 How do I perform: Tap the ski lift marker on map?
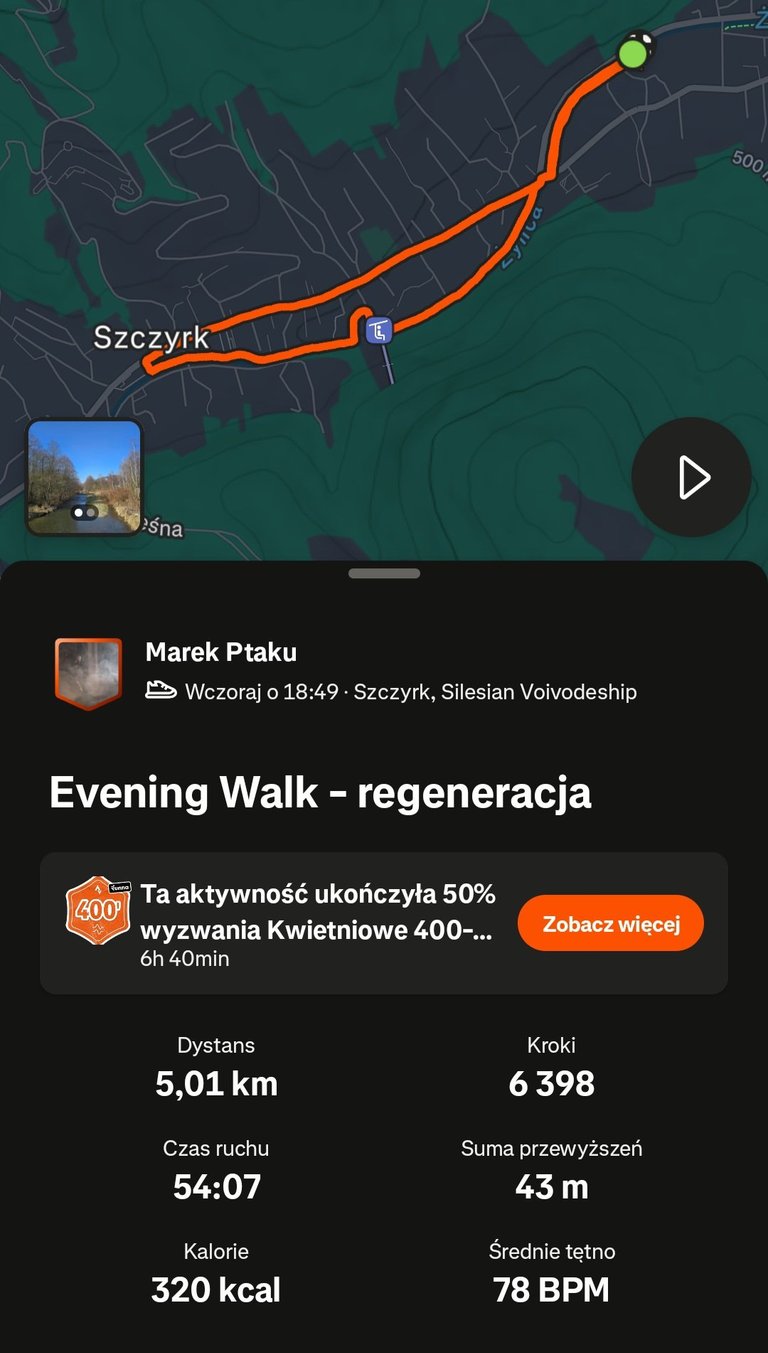[x=378, y=330]
